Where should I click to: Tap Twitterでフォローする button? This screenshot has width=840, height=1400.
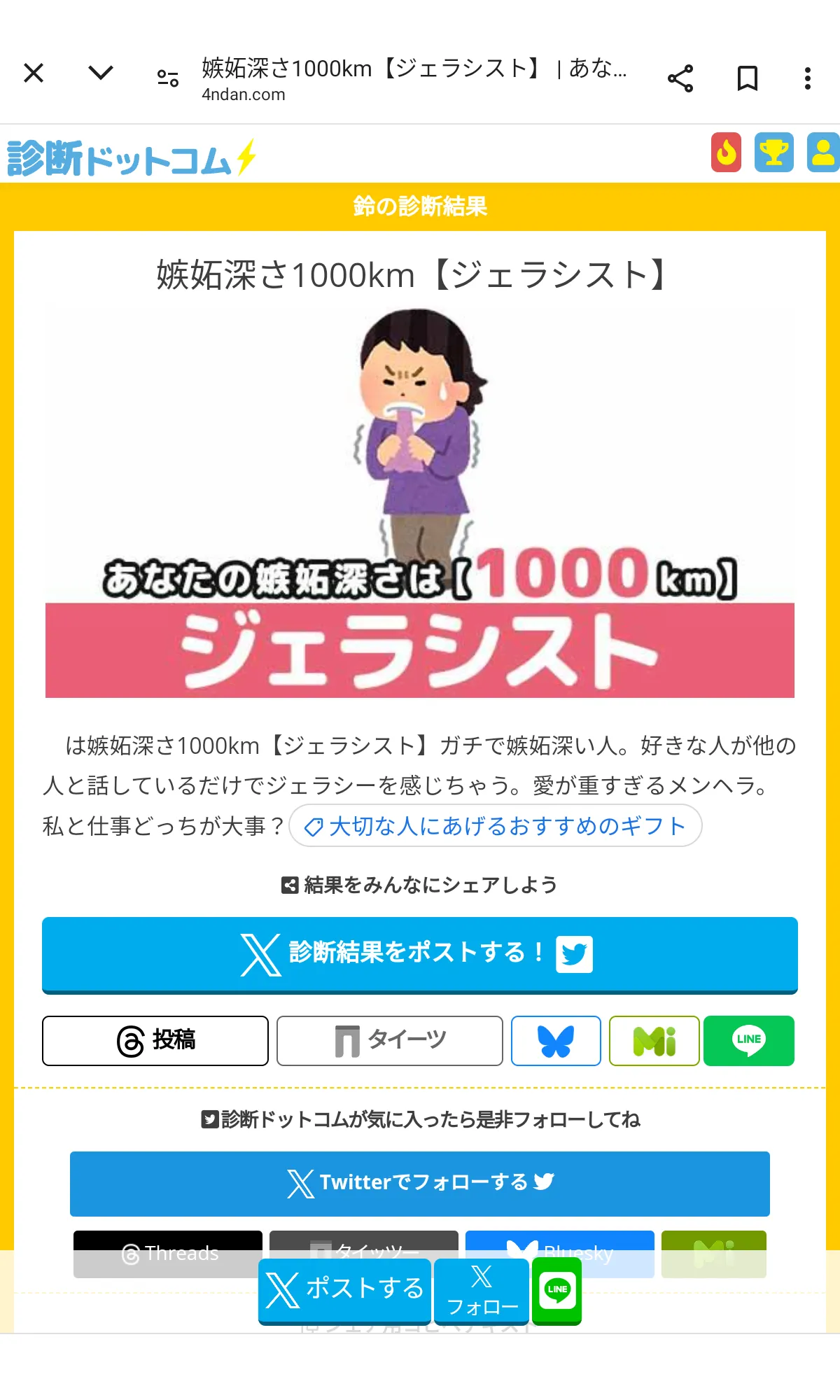click(x=420, y=1184)
